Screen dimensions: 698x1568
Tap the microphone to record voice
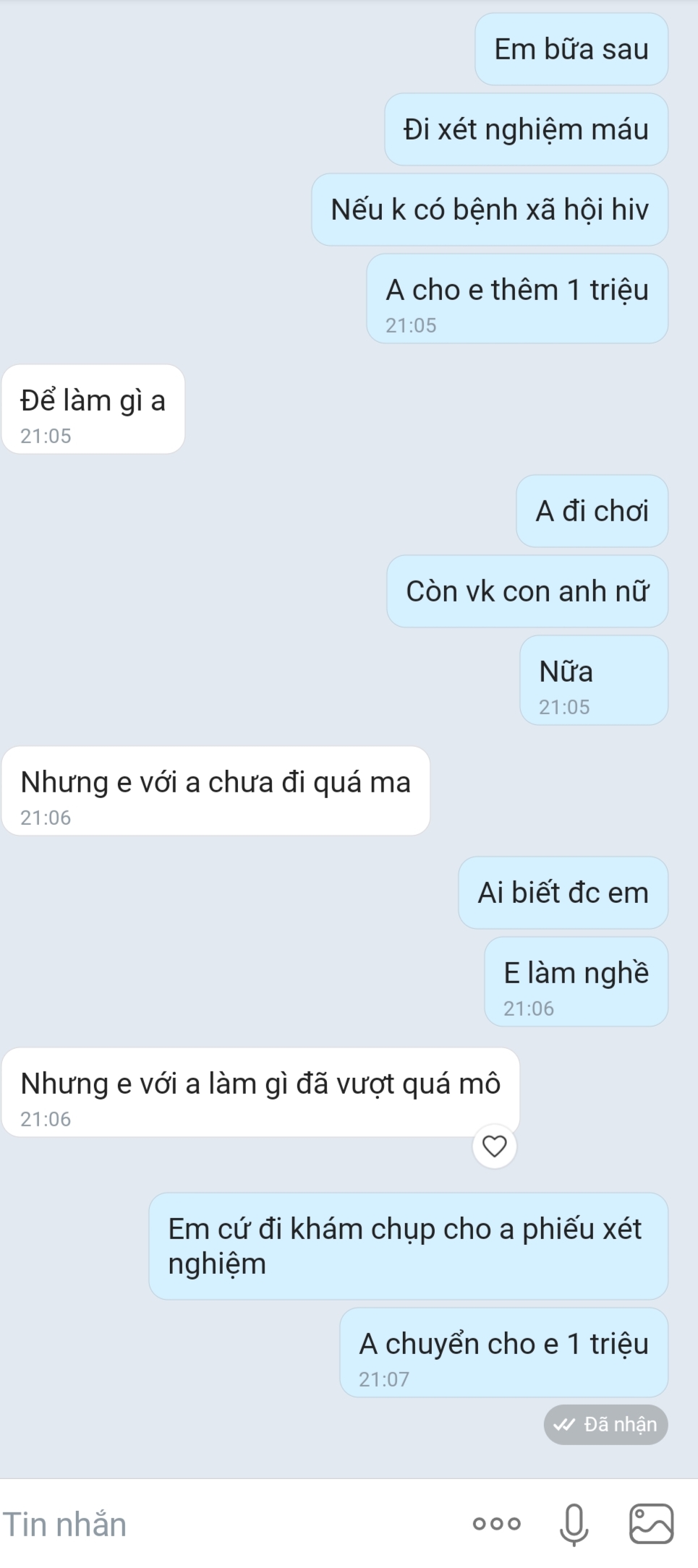(x=574, y=1524)
